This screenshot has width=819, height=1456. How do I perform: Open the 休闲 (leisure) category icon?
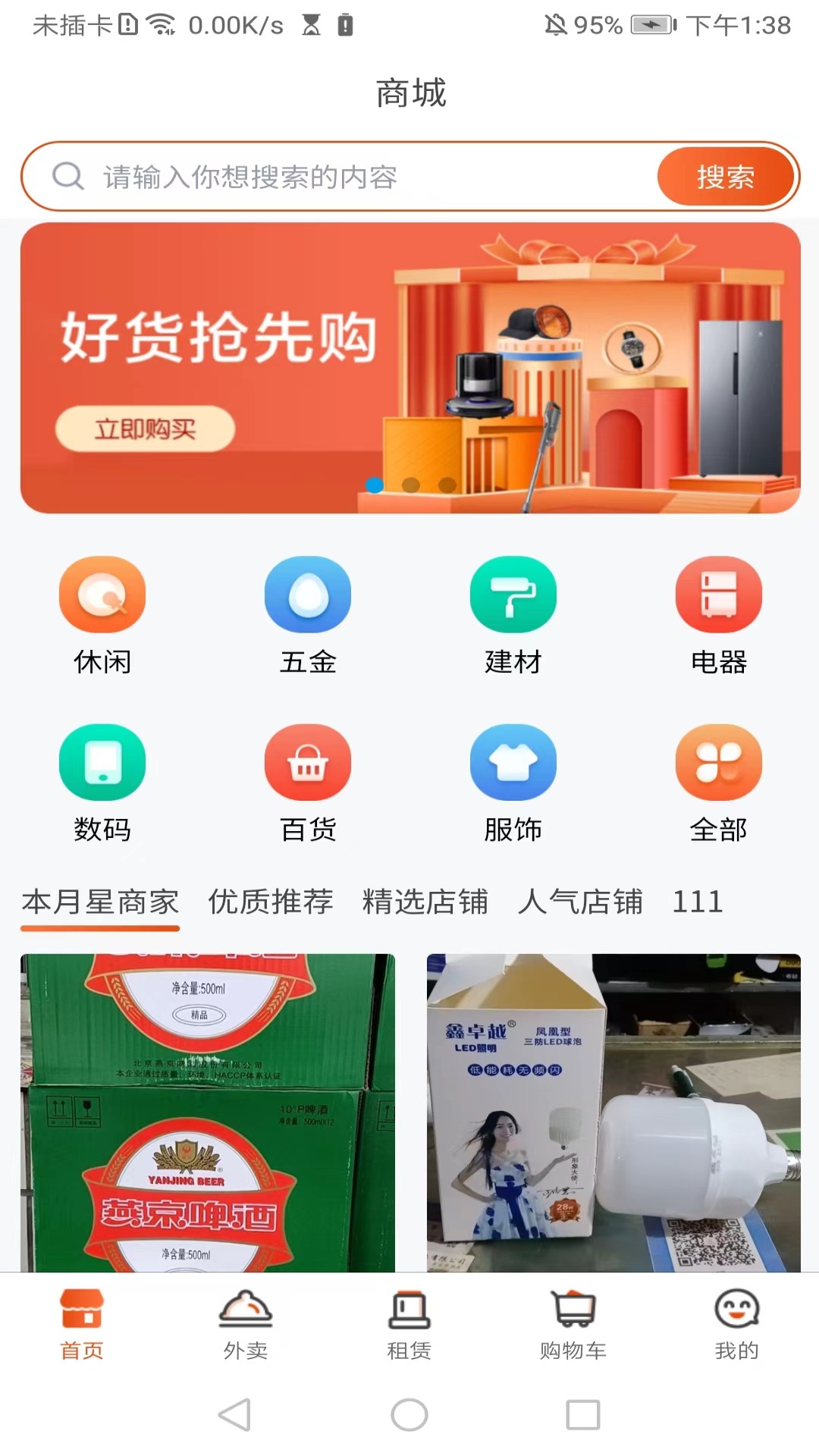pos(102,595)
